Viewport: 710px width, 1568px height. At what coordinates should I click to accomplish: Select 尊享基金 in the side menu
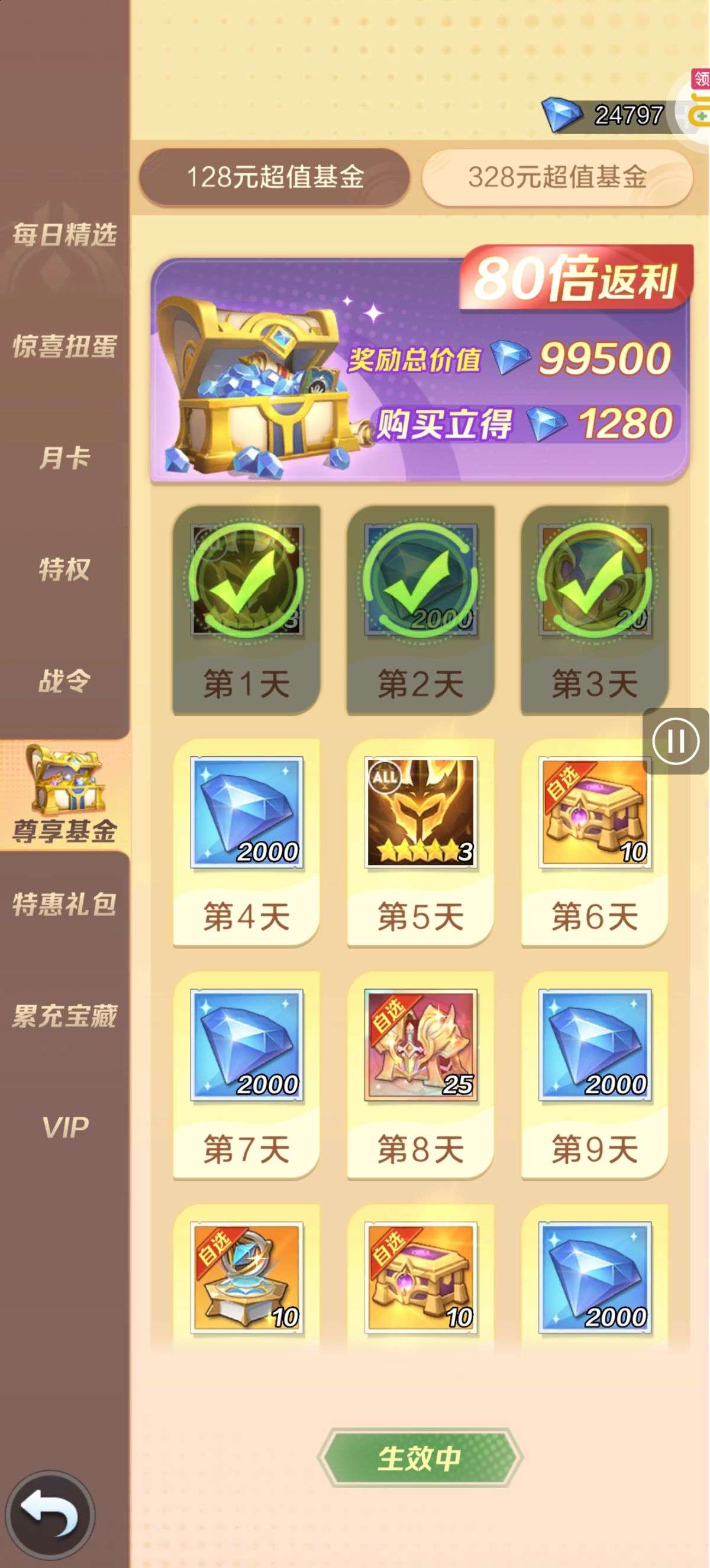point(64,796)
